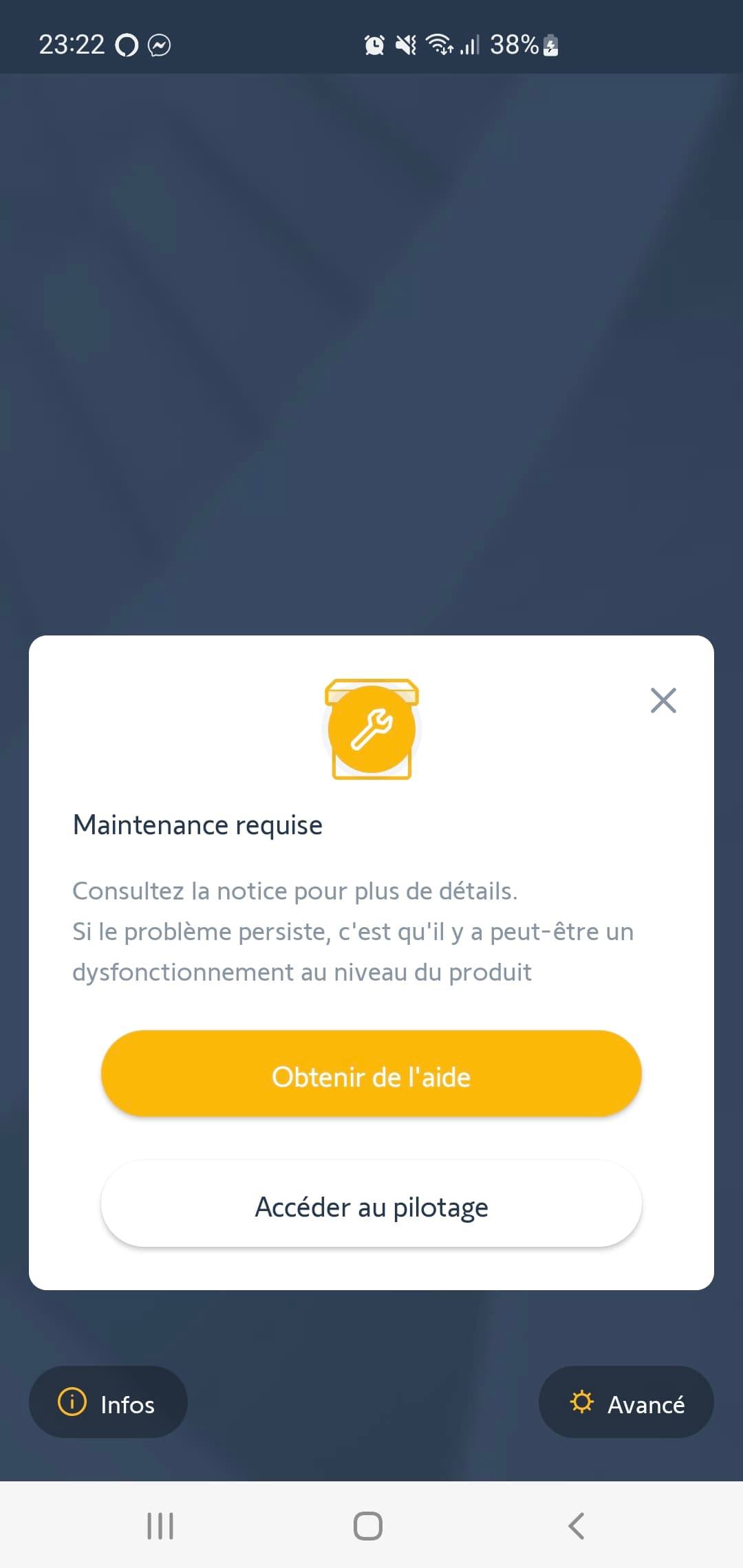Open recent apps from navigation bar
Screen dimensions: 743x1568
160,1525
